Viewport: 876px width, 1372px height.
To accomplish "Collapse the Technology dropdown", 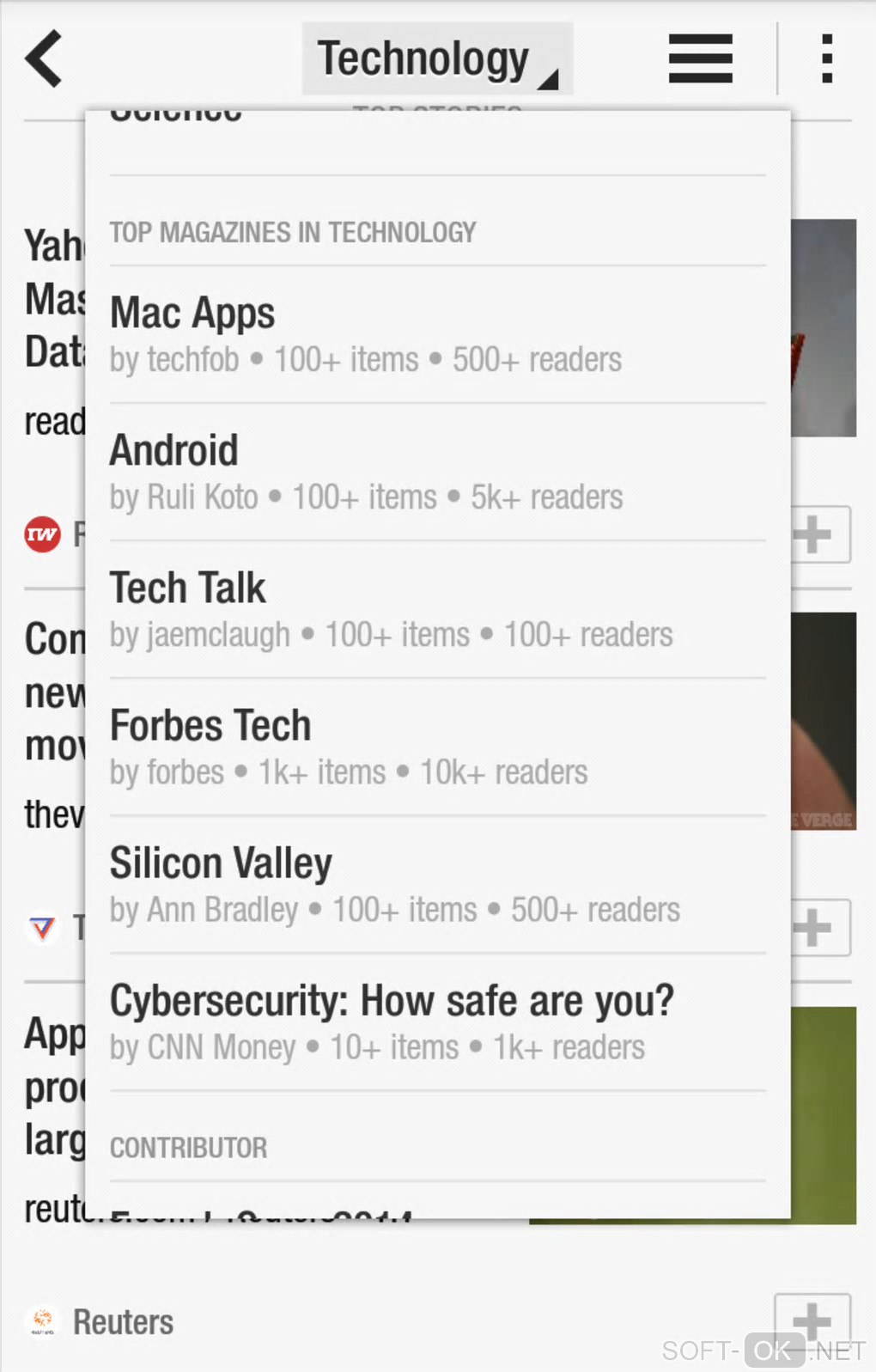I will [437, 58].
